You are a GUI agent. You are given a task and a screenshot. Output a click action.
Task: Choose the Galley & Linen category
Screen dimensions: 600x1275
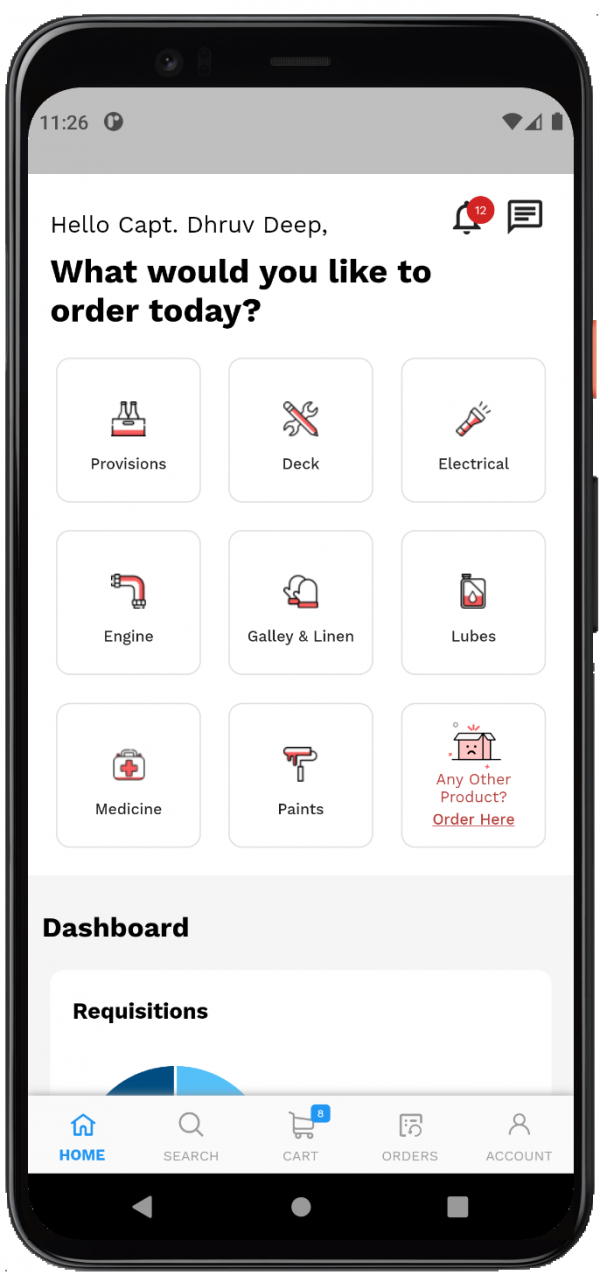click(x=301, y=602)
